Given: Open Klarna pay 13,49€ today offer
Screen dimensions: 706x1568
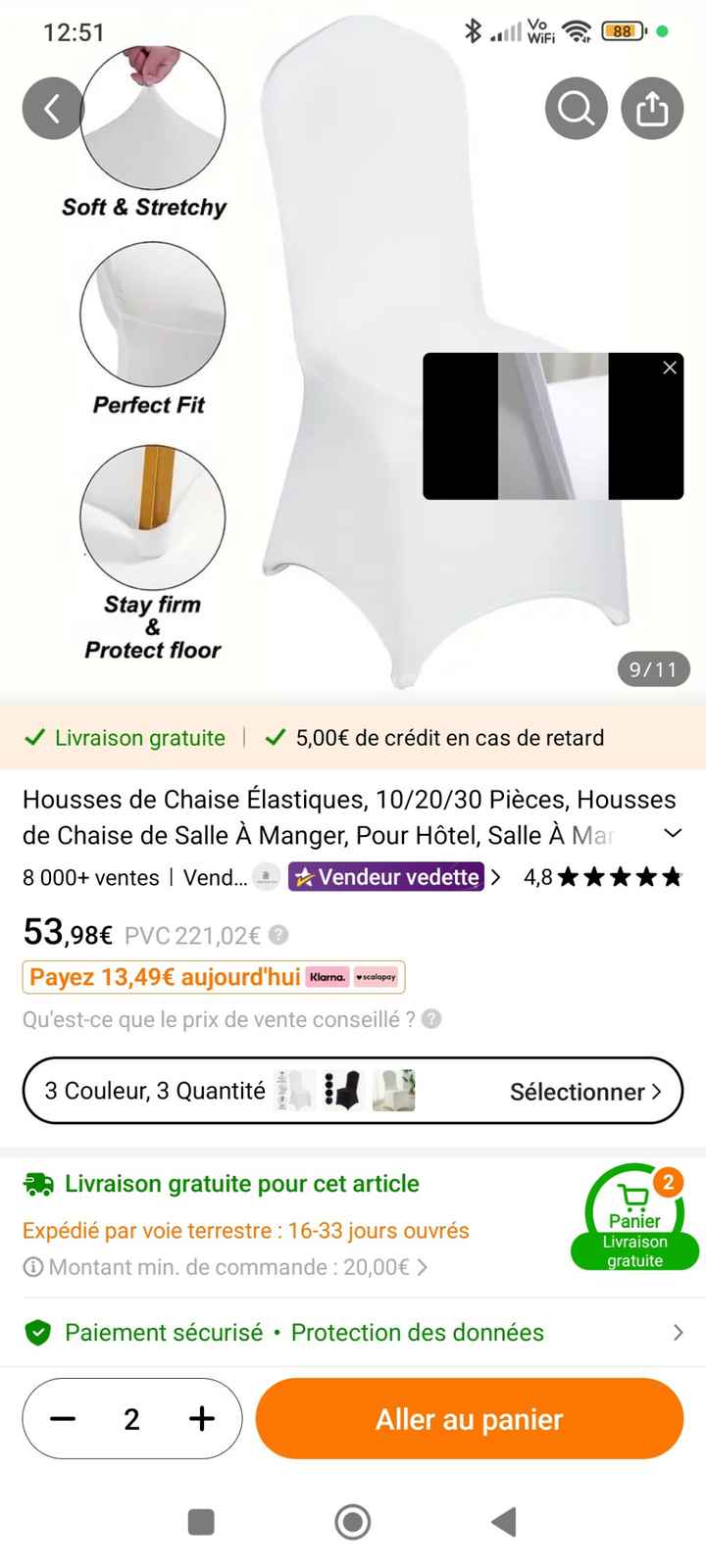Looking at the screenshot, I should tap(214, 977).
